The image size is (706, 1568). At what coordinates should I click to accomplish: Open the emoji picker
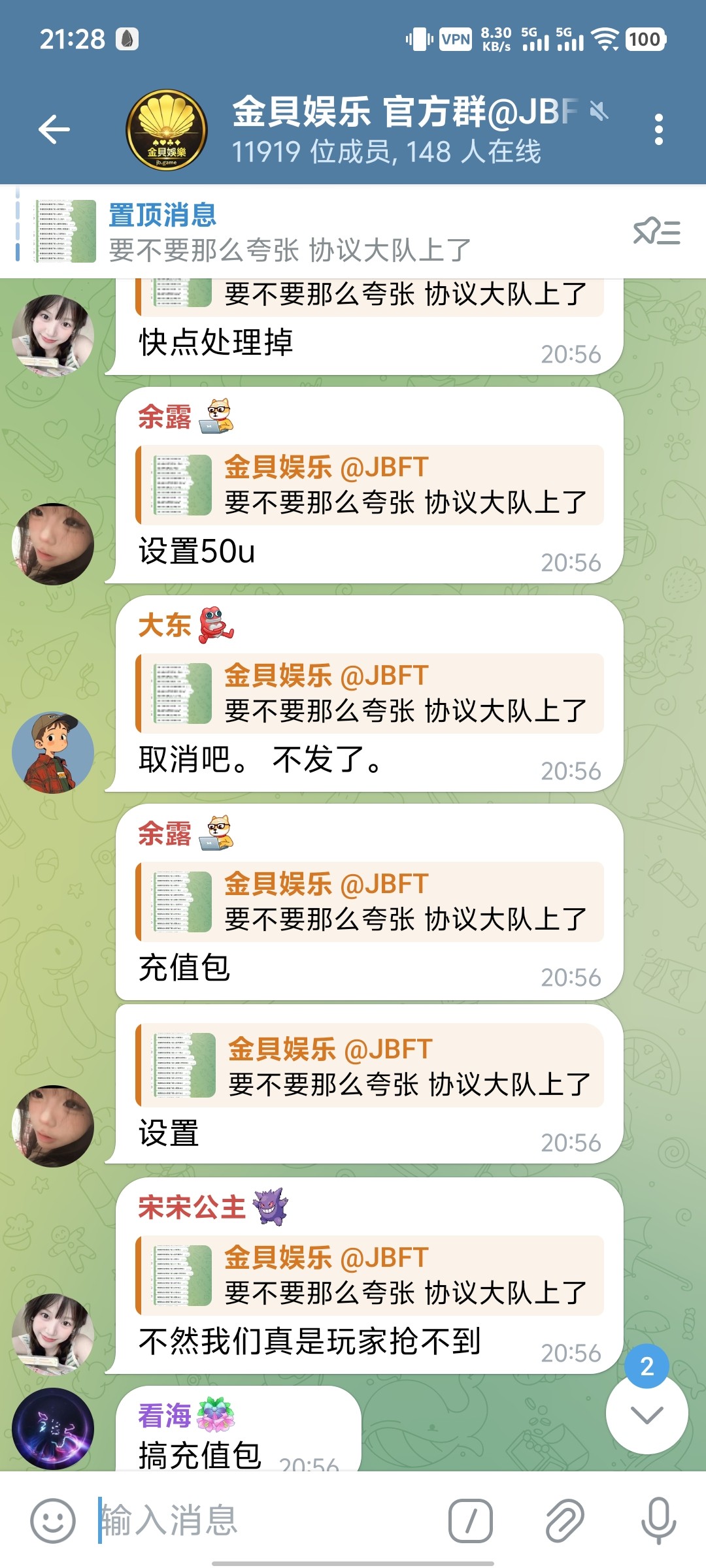coord(53,1520)
